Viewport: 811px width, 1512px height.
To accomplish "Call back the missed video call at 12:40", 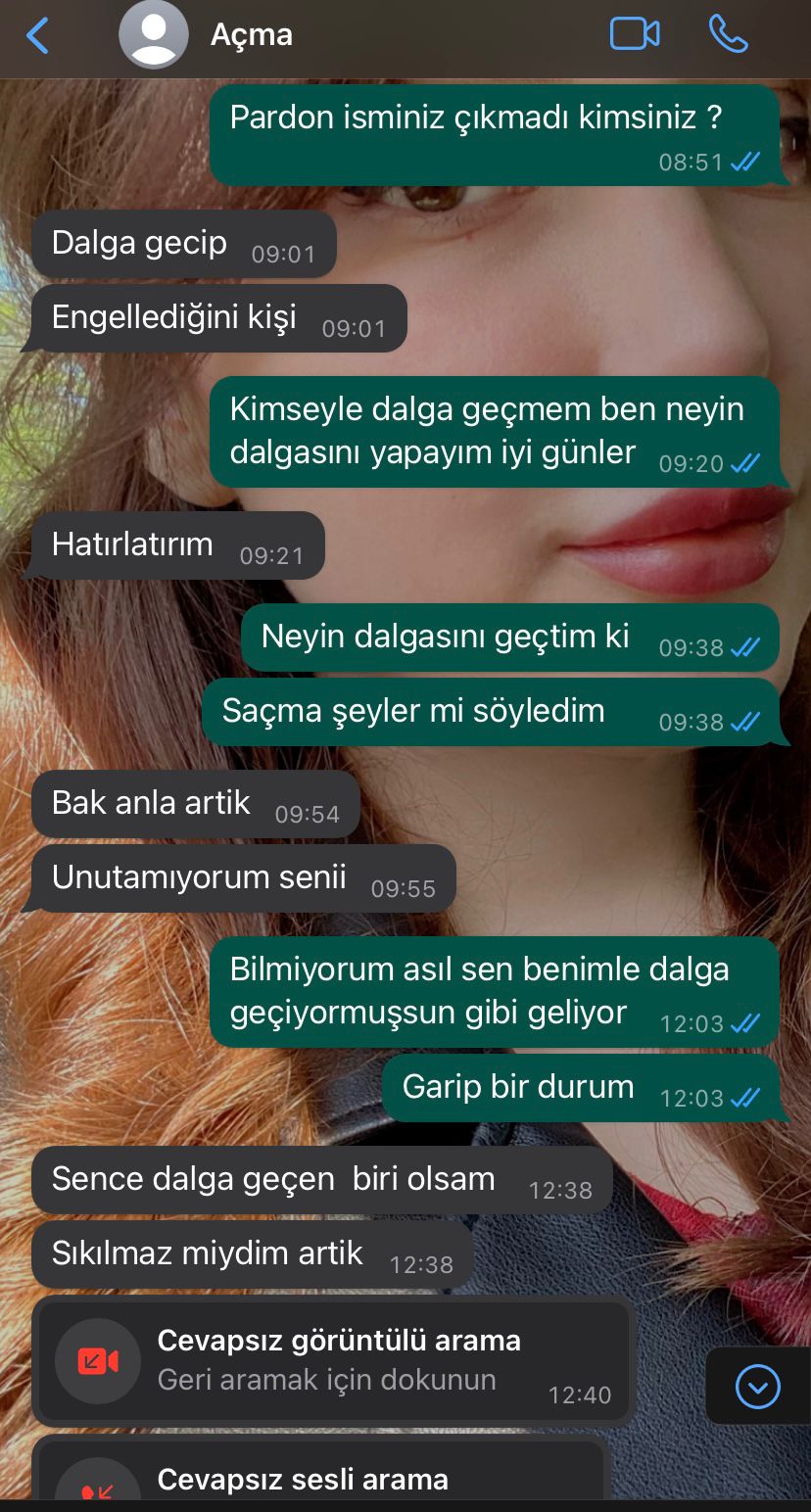I will (x=334, y=1361).
